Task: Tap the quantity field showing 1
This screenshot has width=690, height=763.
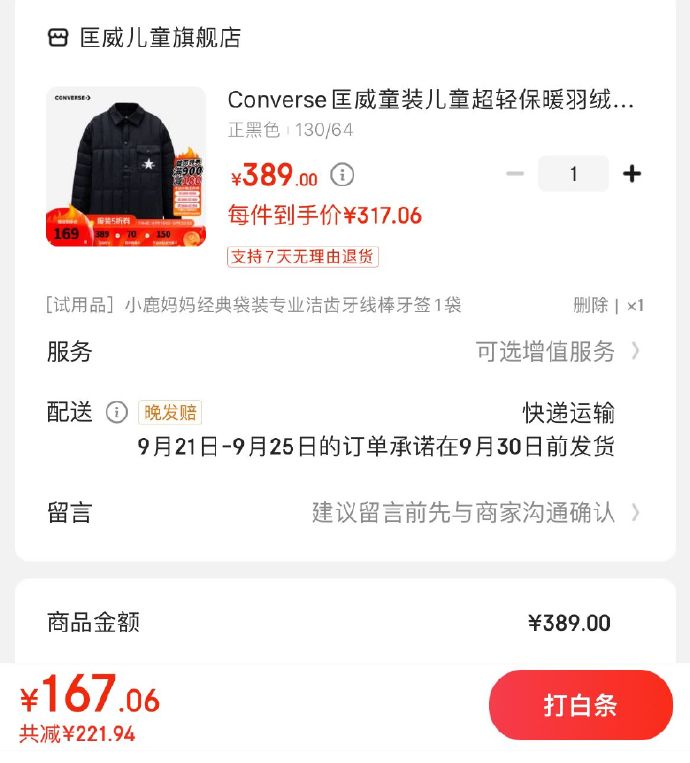Action: pos(573,174)
